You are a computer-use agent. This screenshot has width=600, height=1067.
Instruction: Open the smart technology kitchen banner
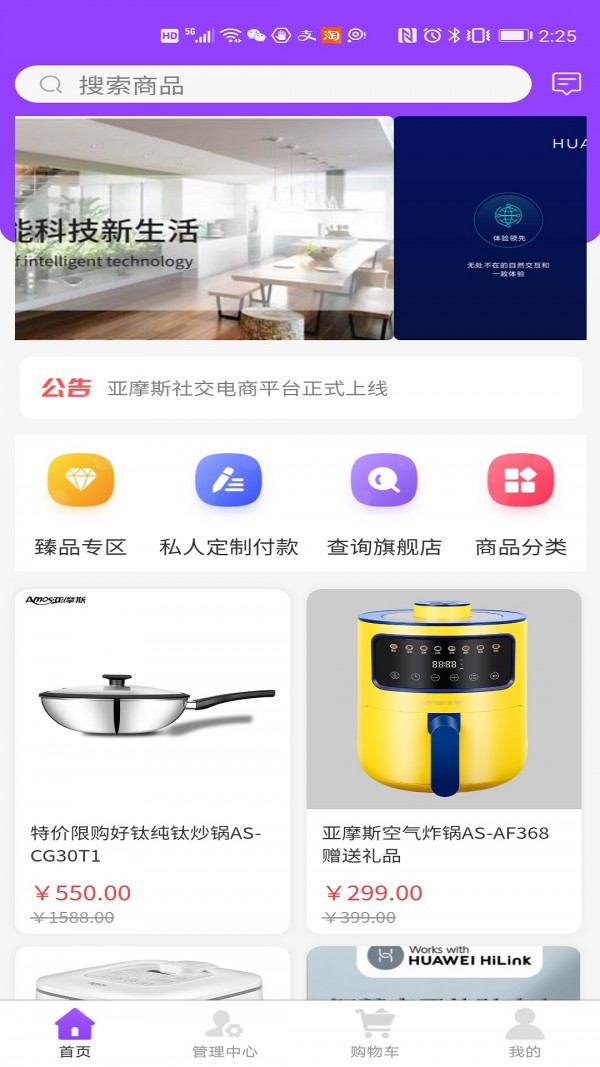(204, 229)
